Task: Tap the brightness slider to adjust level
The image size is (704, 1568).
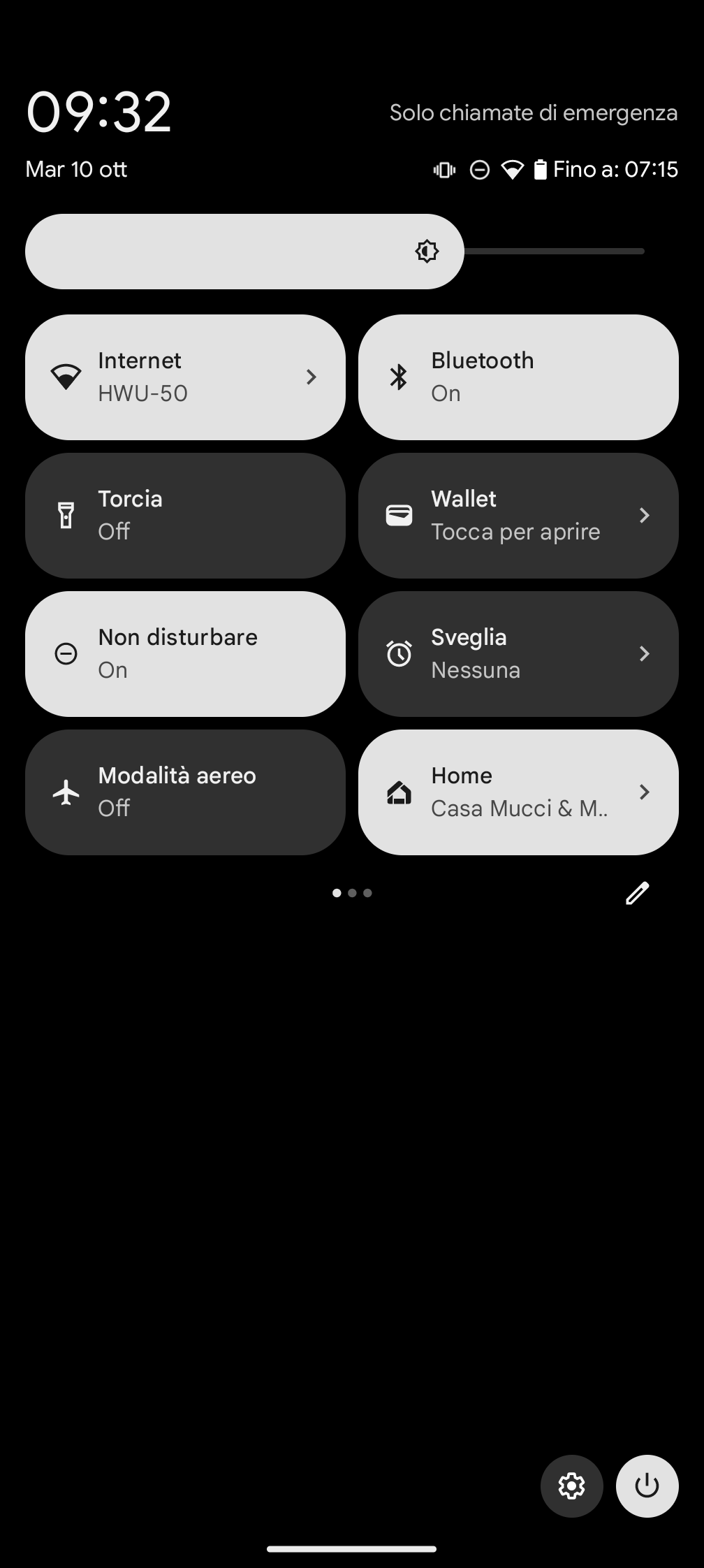Action: [x=335, y=252]
